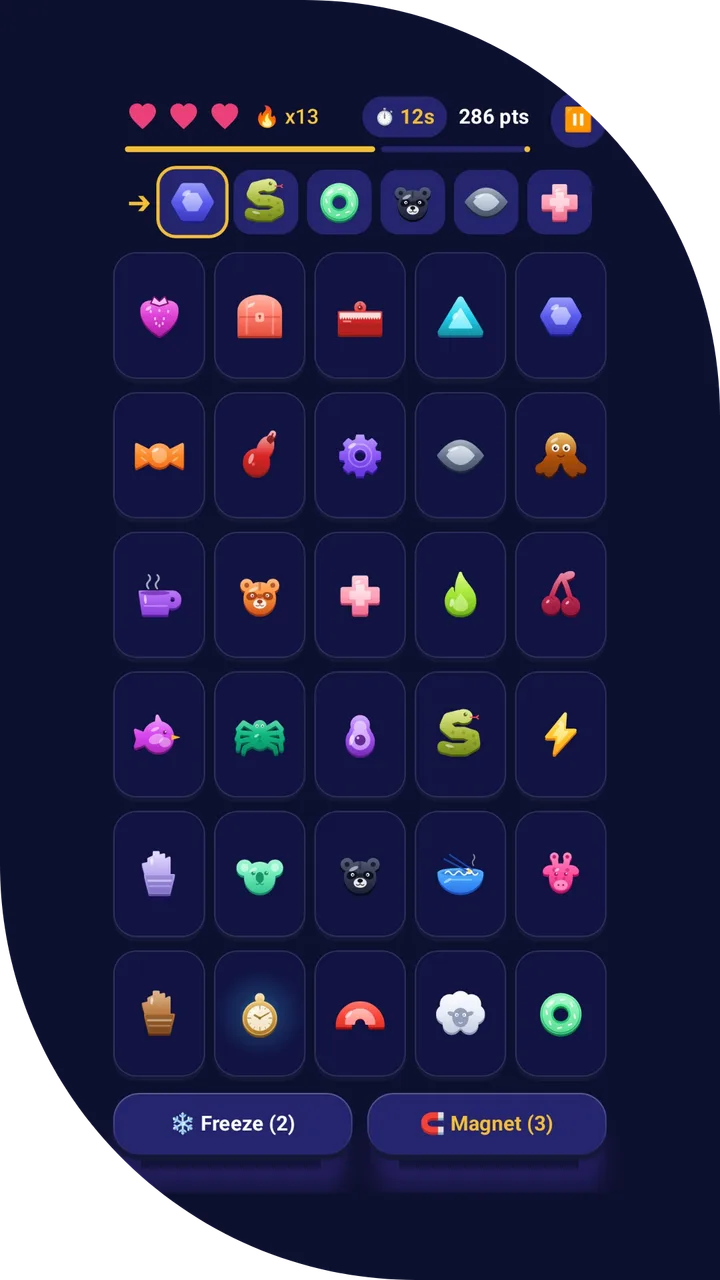Pick the treasure chest tile
Image resolution: width=720 pixels, height=1280 pixels.
259,316
